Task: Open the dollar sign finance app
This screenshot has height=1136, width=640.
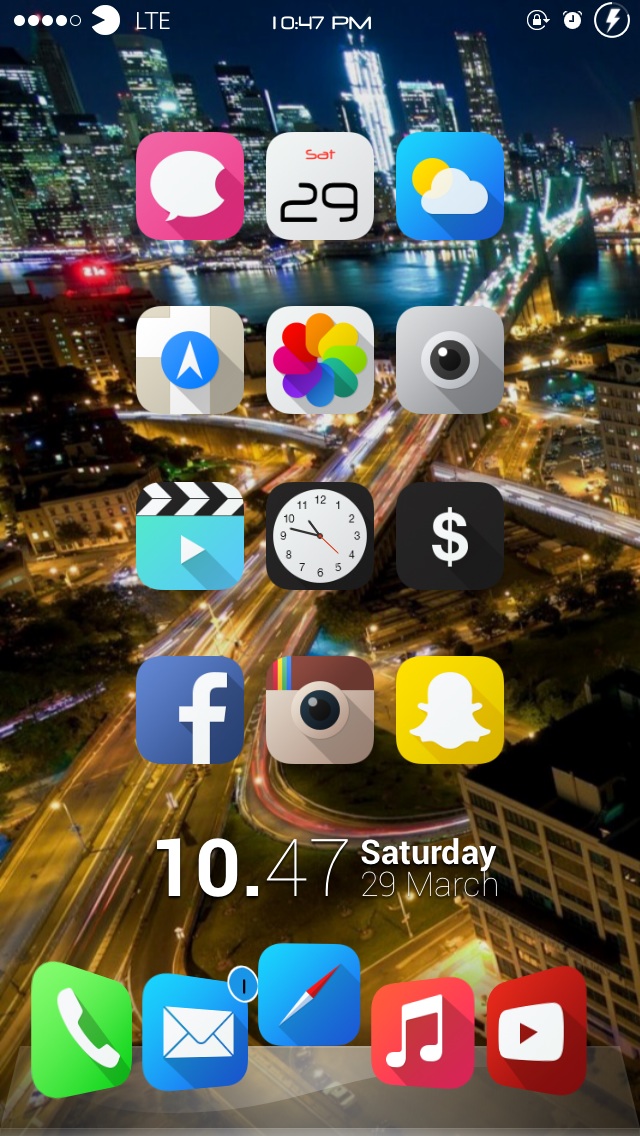Action: (450, 535)
